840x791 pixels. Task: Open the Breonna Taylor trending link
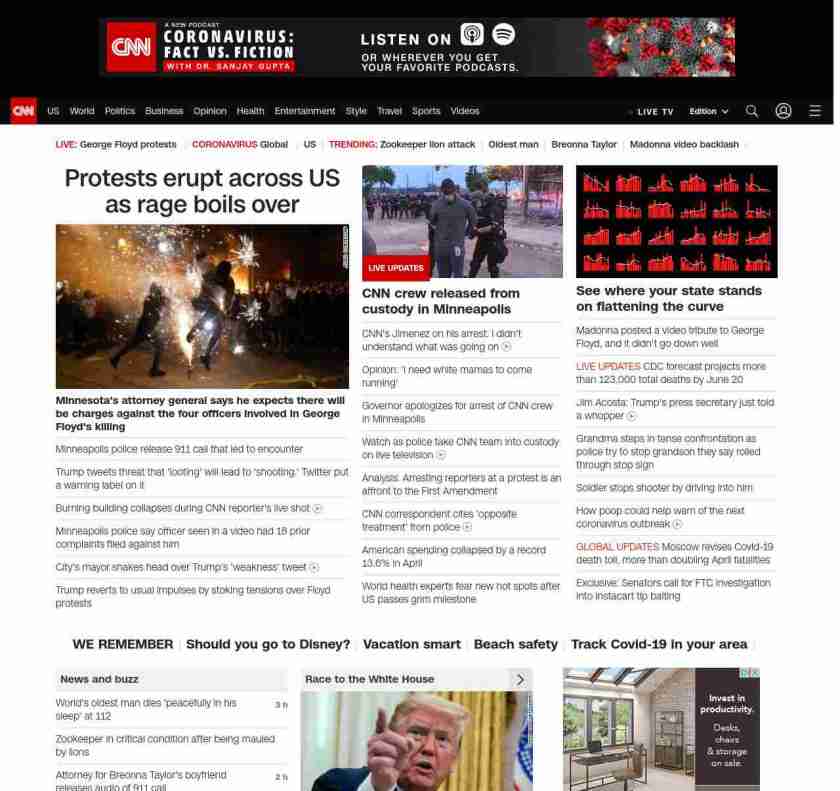click(584, 144)
